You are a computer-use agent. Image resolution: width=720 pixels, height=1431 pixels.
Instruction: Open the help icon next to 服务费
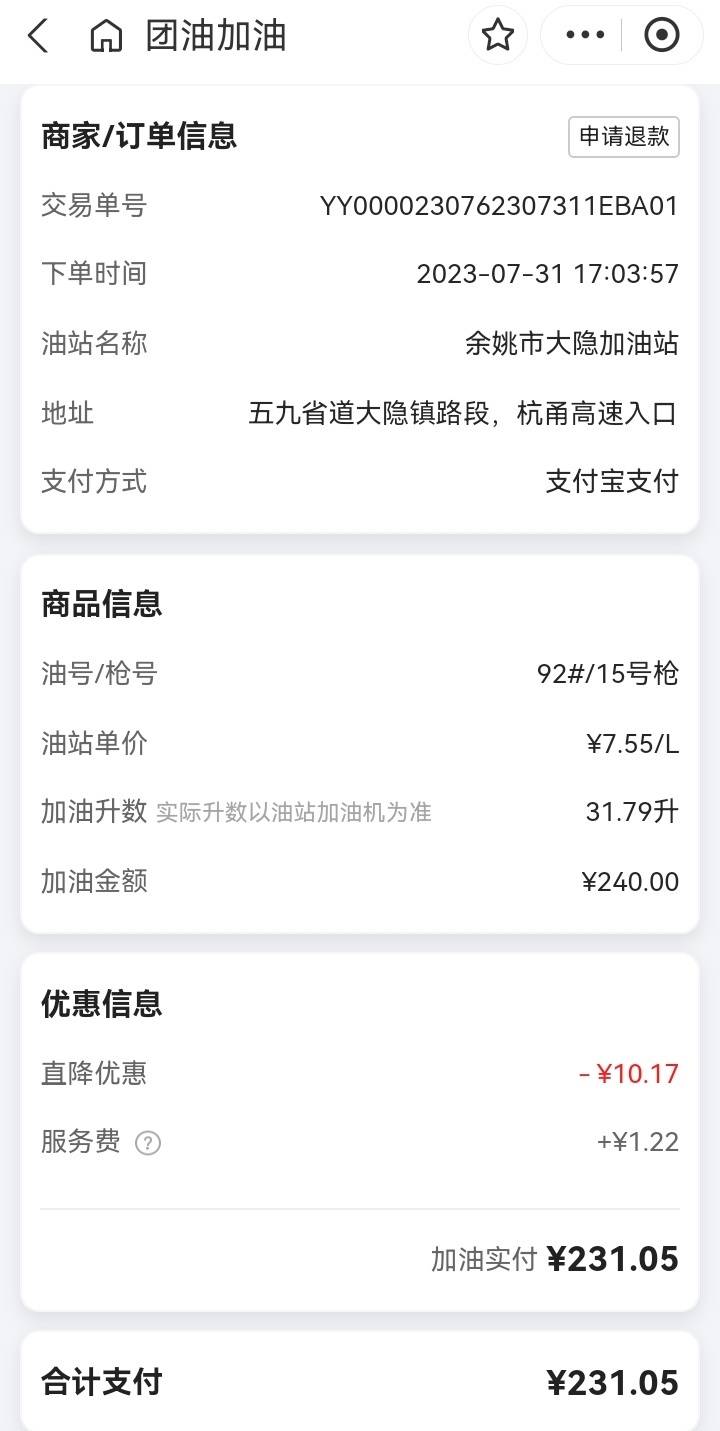pos(148,1143)
